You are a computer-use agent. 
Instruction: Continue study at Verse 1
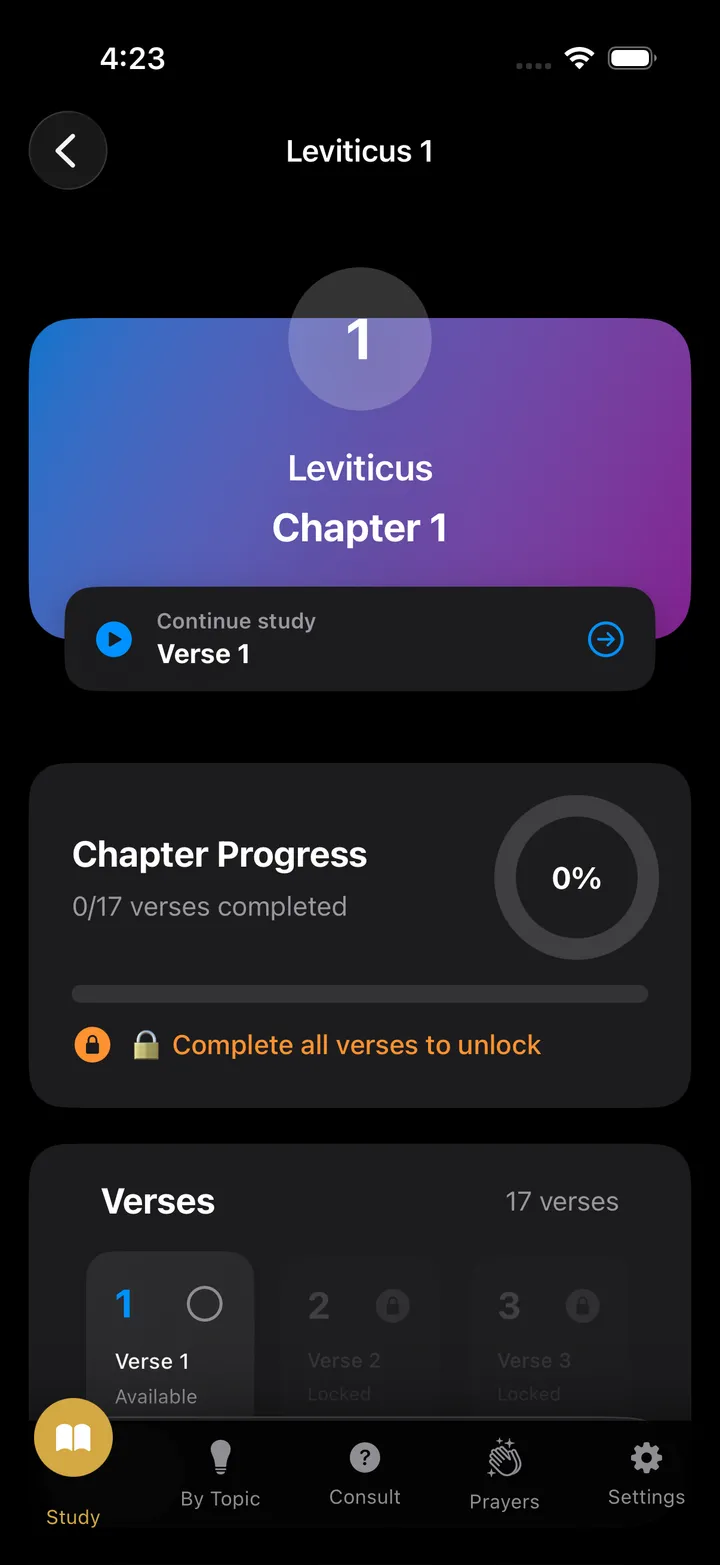[360, 638]
